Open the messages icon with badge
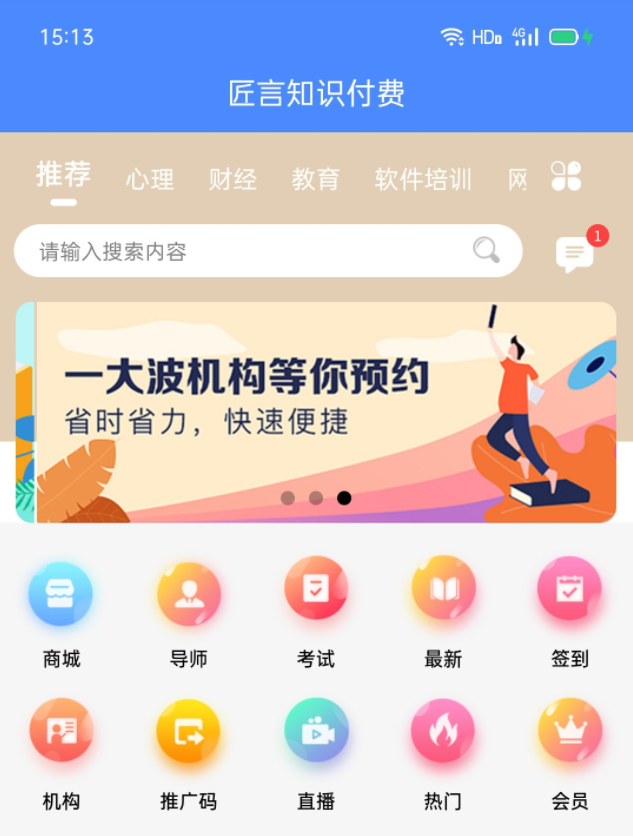Viewport: 633px width, 836px height. 575,253
